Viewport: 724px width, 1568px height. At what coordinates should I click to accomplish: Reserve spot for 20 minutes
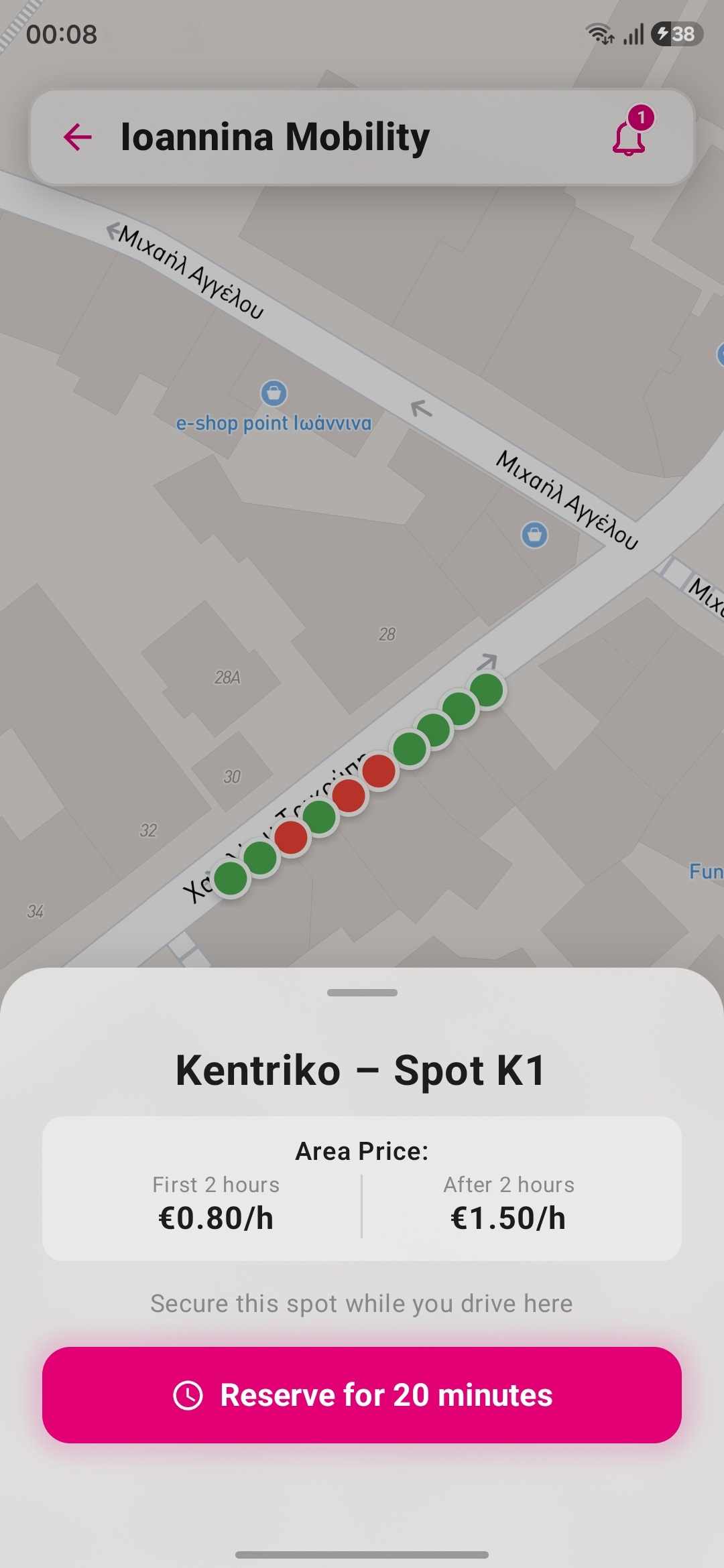pos(362,1395)
